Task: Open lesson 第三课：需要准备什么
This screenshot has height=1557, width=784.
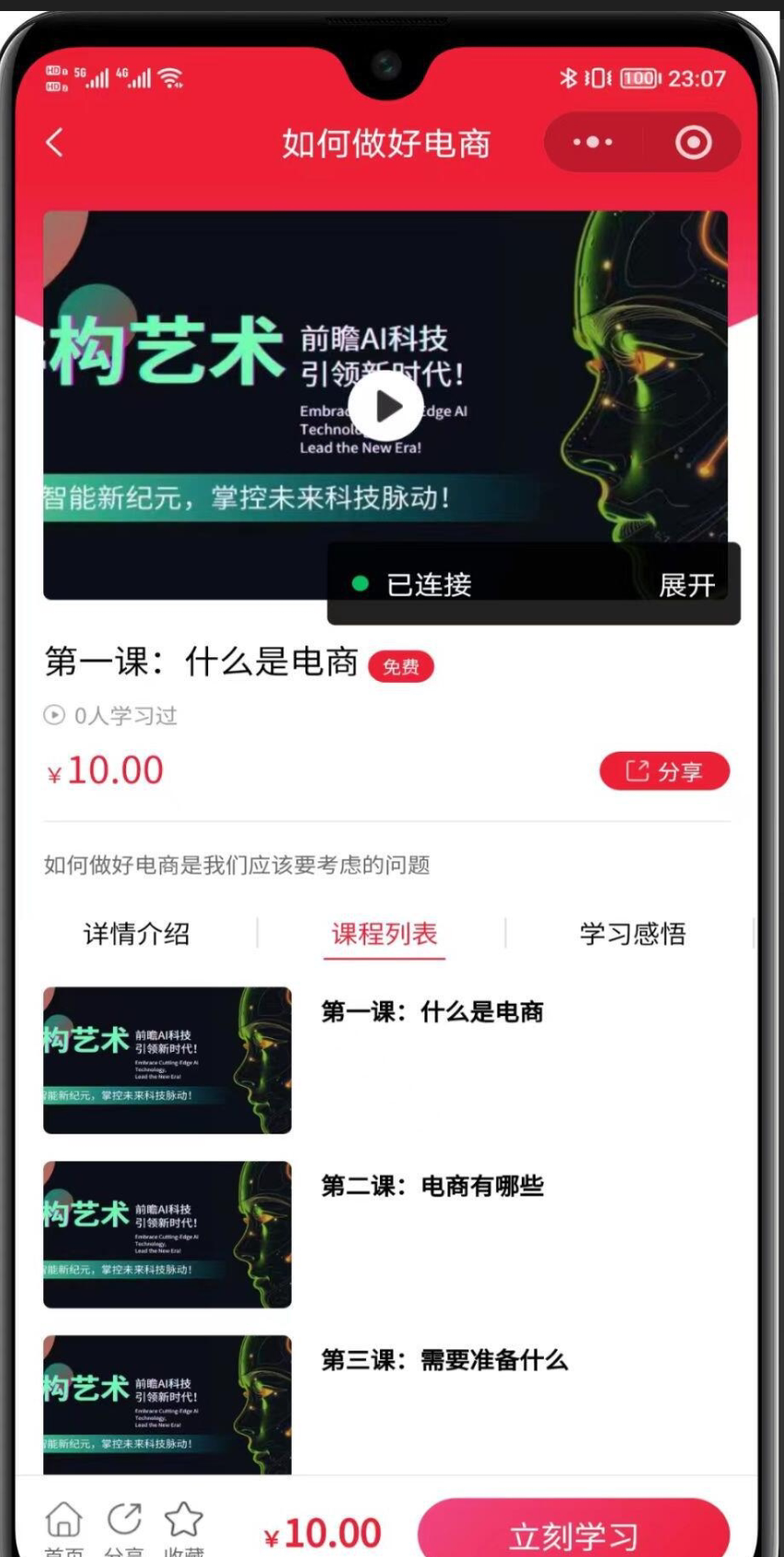Action: click(x=444, y=1360)
